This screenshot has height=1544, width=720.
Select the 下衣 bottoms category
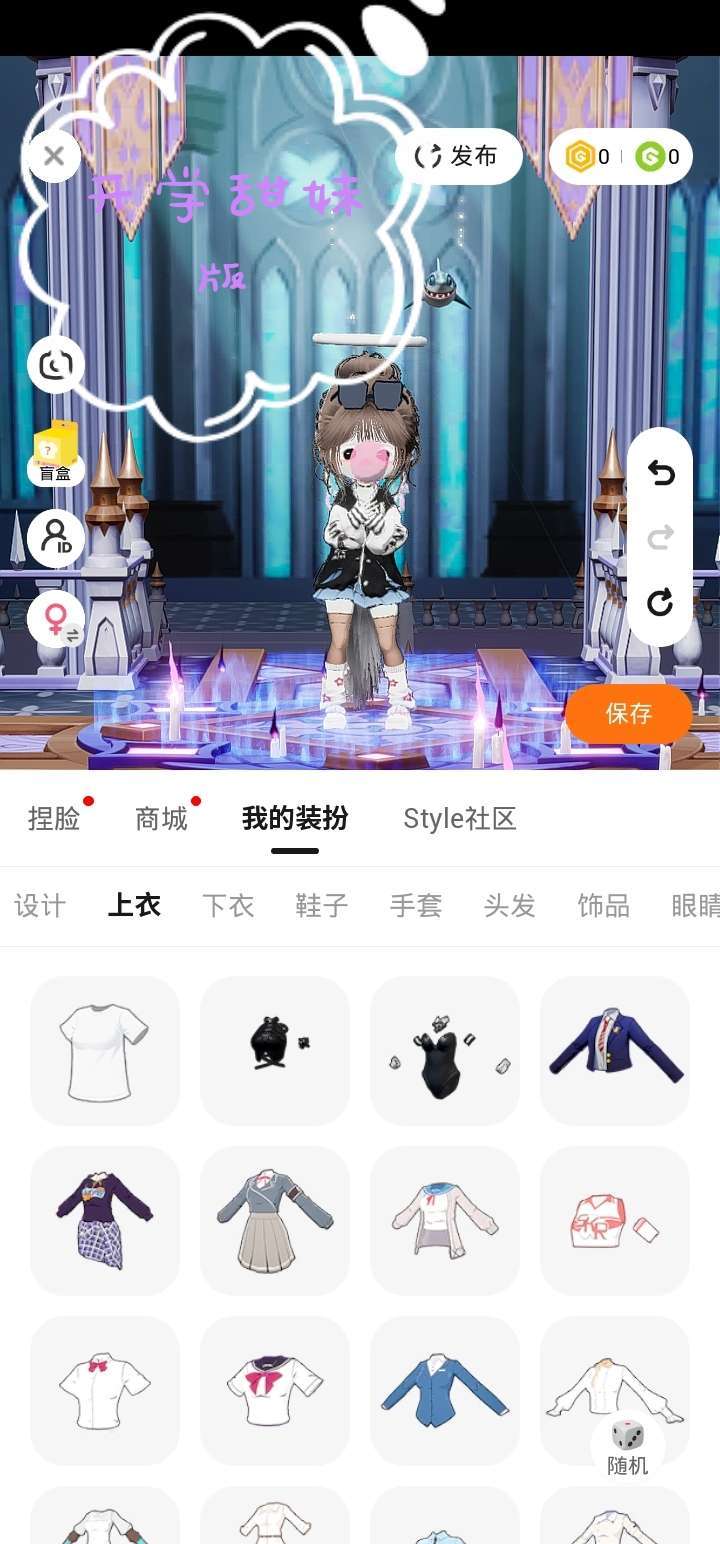tap(228, 906)
